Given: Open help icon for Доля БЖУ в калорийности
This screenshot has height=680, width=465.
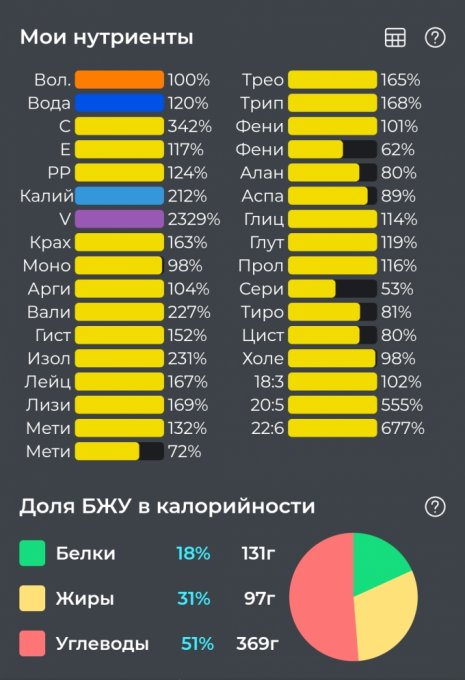Looking at the screenshot, I should pyautogui.click(x=435, y=507).
